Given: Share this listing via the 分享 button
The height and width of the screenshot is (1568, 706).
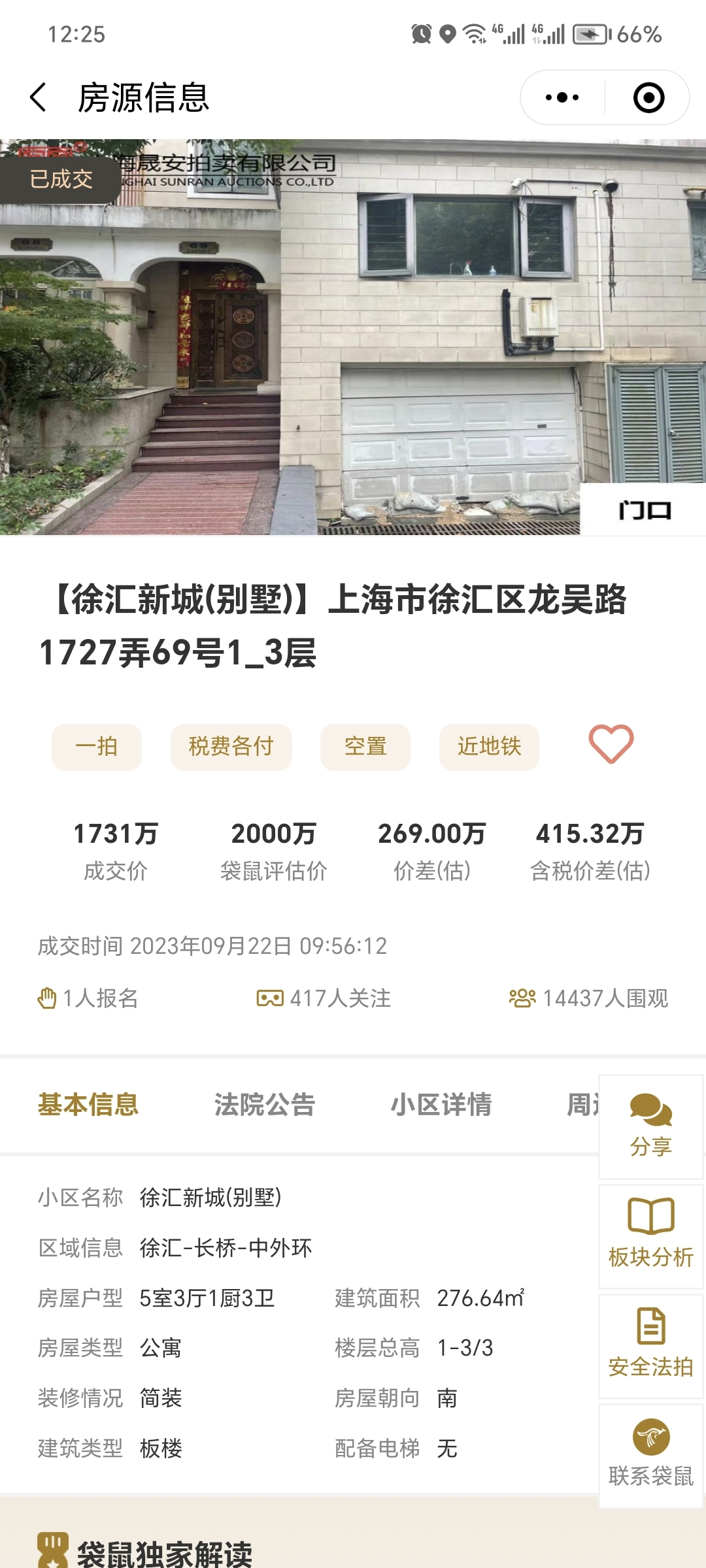Looking at the screenshot, I should click(x=651, y=1126).
